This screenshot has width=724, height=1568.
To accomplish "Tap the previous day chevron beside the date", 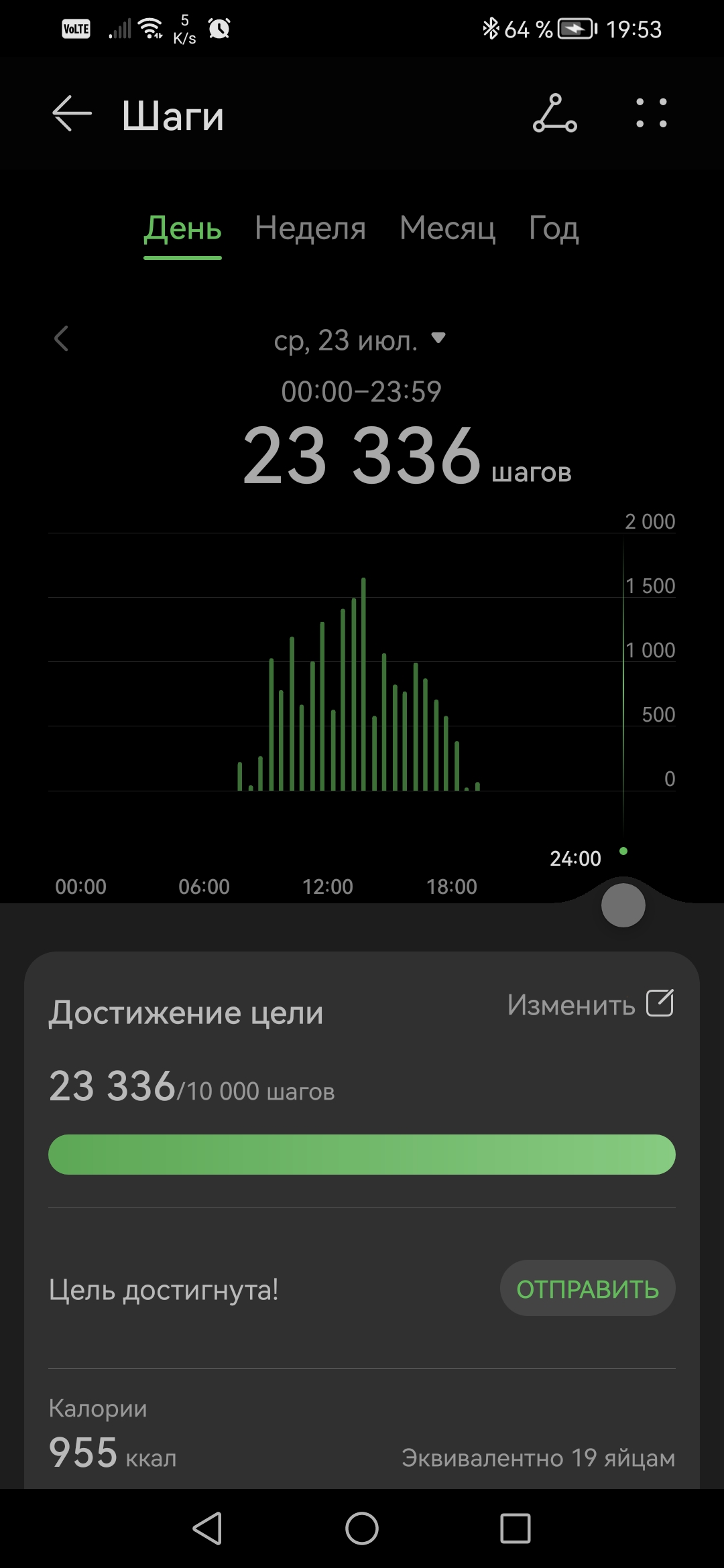I will coord(61,340).
